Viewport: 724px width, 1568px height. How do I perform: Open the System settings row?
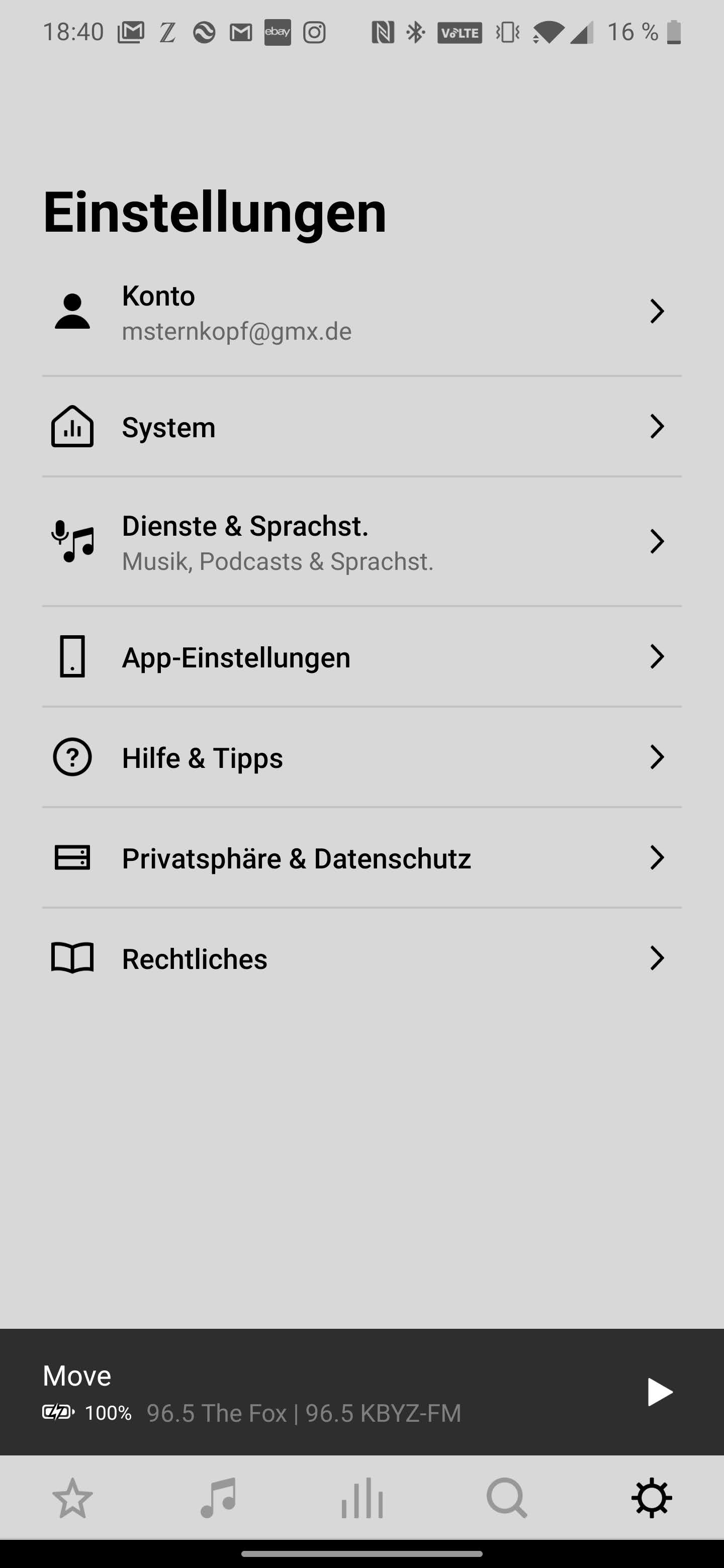361,427
